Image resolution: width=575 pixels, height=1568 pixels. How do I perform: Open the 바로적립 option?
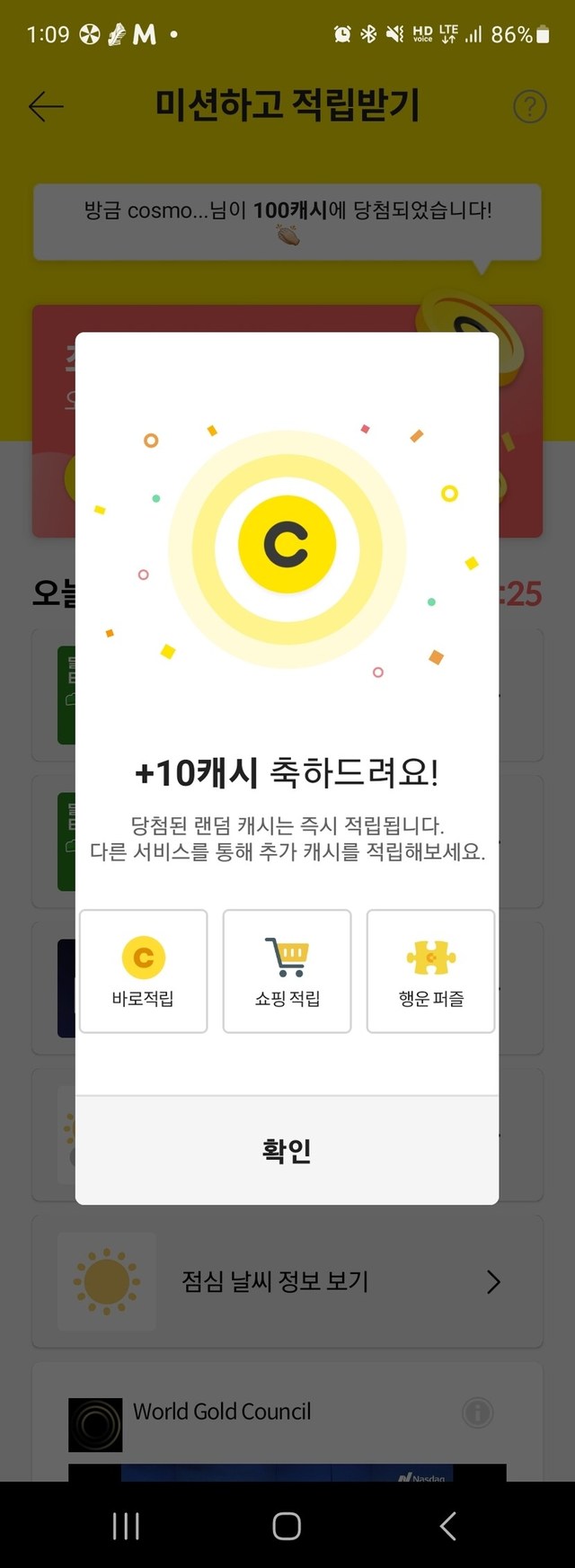144,971
